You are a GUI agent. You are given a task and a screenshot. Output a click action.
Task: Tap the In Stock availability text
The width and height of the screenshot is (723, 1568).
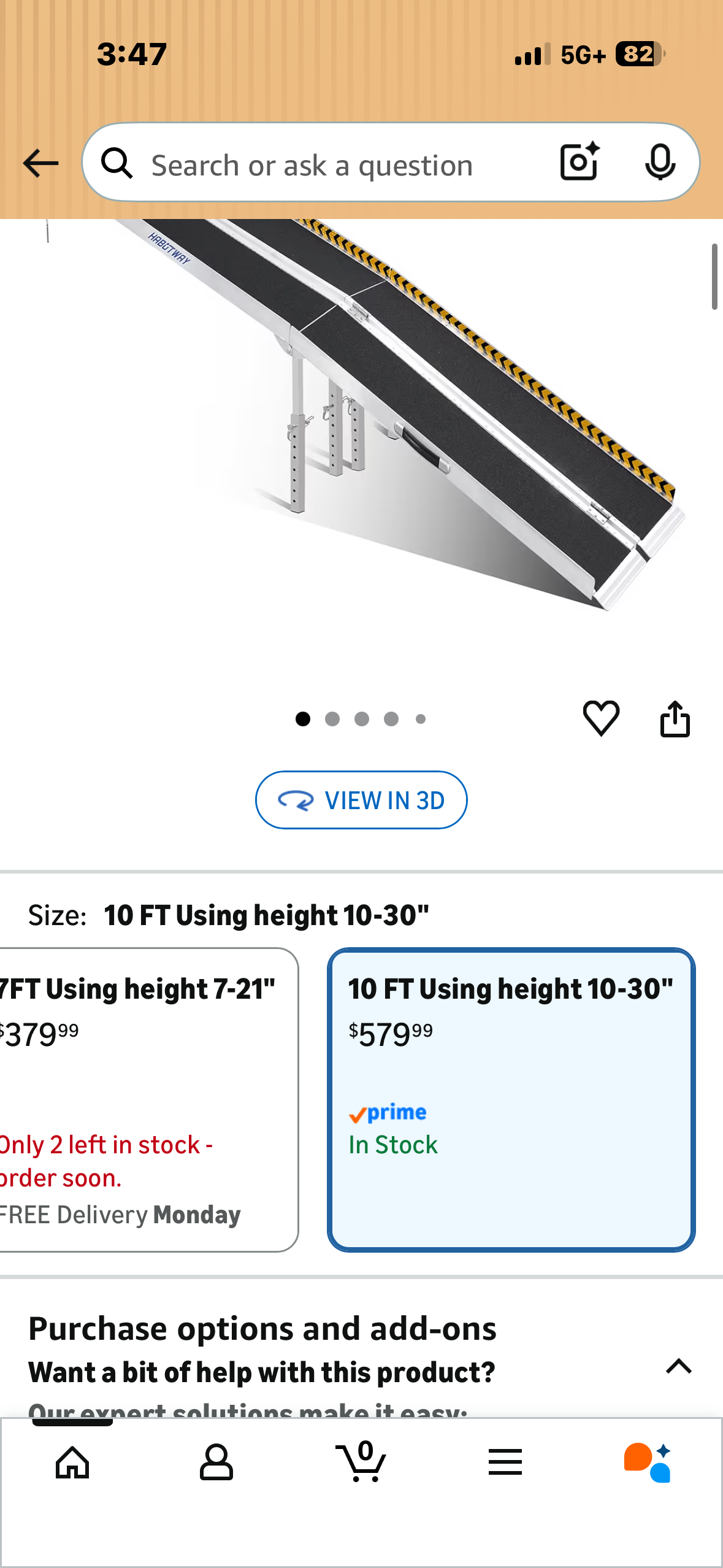[x=392, y=1145]
